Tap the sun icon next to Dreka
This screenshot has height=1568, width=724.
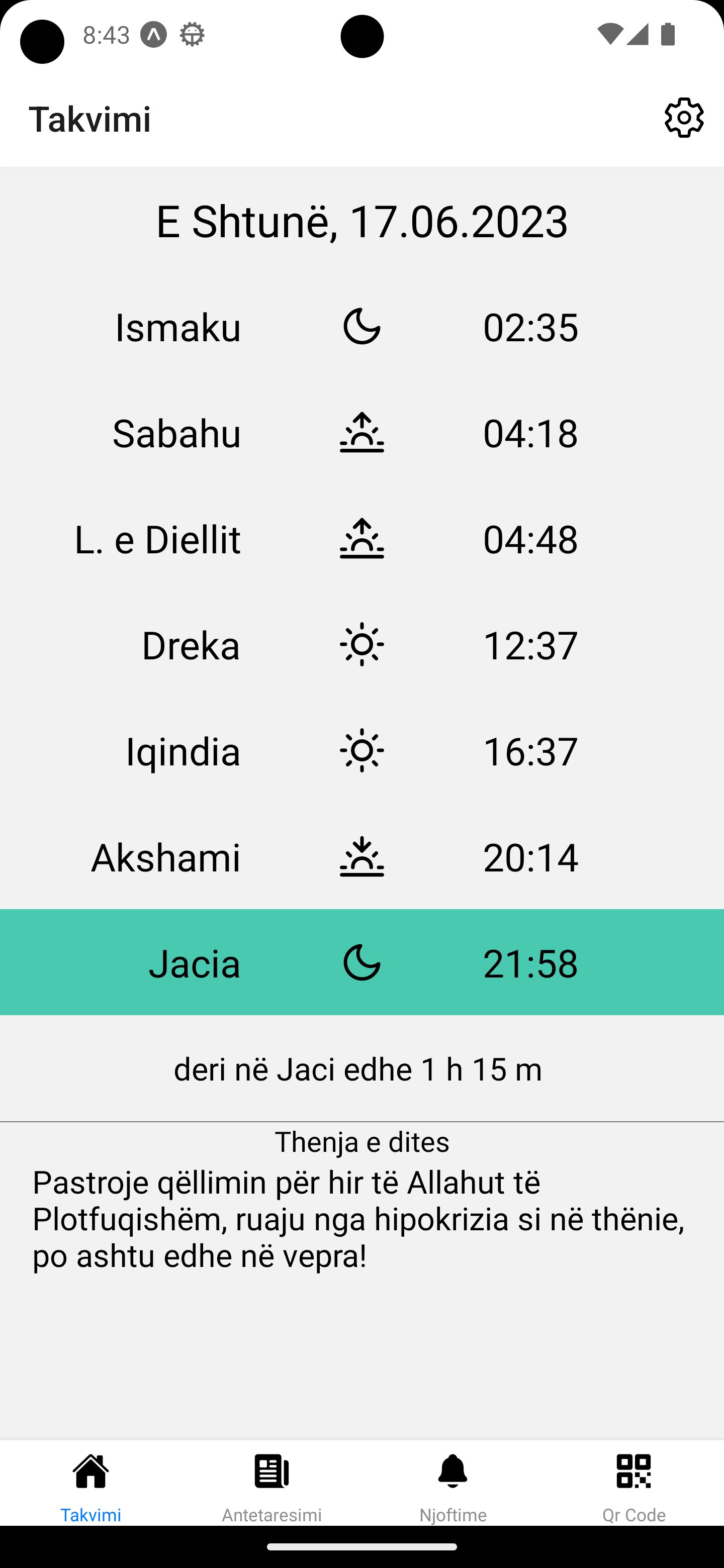pos(361,645)
